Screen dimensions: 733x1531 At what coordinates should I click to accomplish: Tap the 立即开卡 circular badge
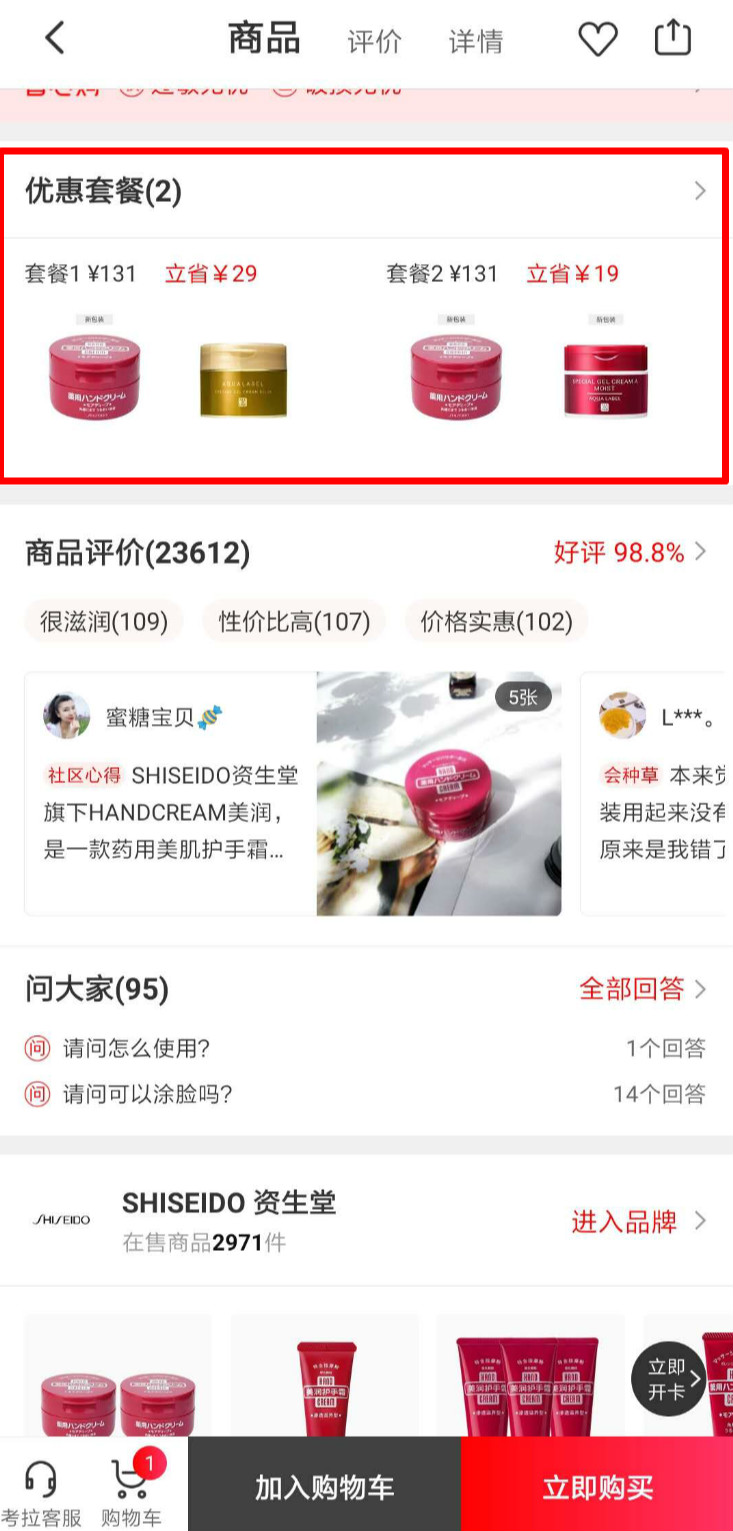point(666,1379)
